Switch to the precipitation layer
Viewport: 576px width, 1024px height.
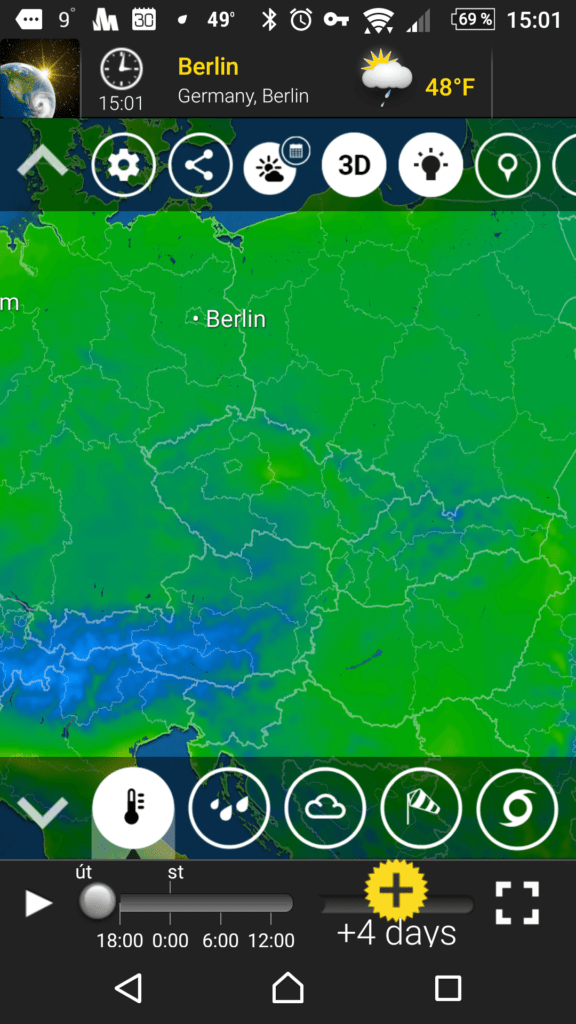point(229,808)
